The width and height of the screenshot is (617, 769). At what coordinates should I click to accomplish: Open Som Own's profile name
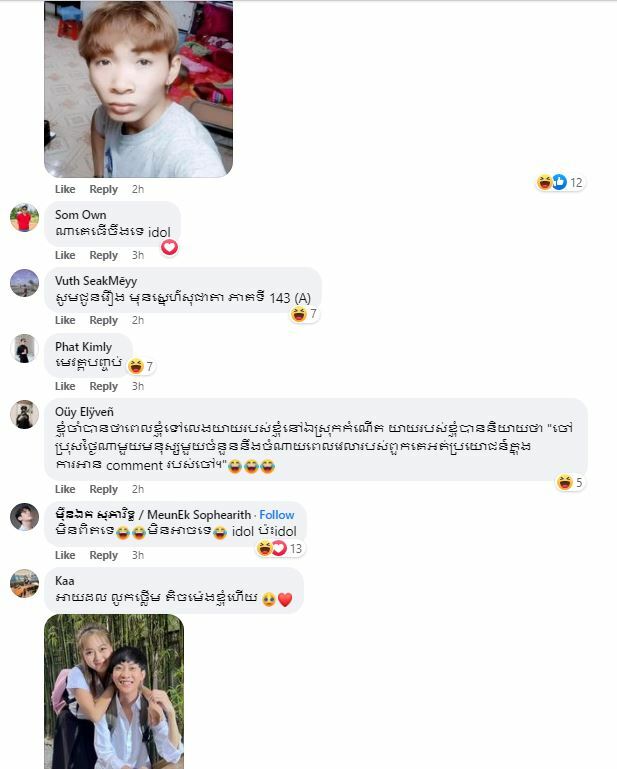(x=80, y=215)
